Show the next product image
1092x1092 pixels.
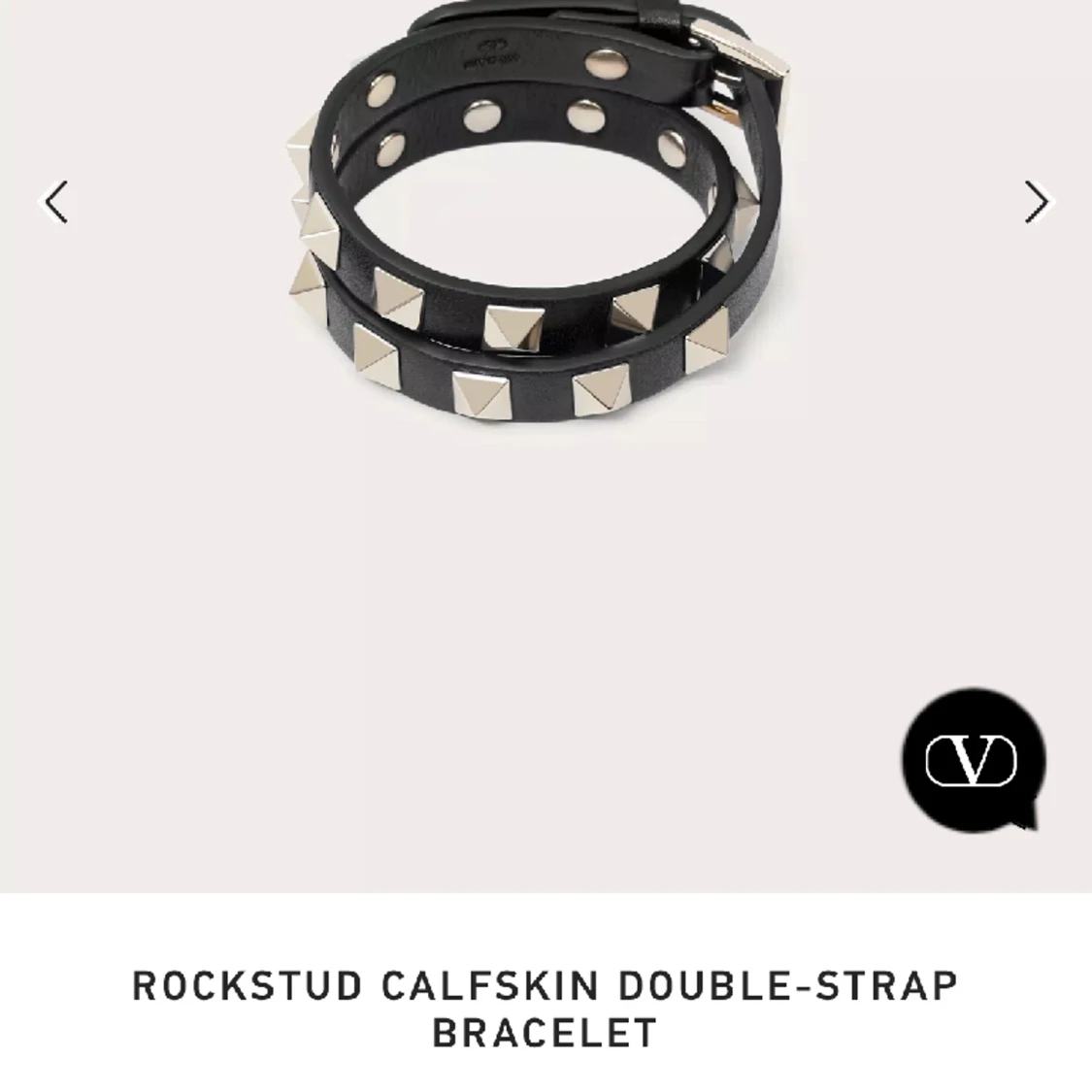point(1037,202)
